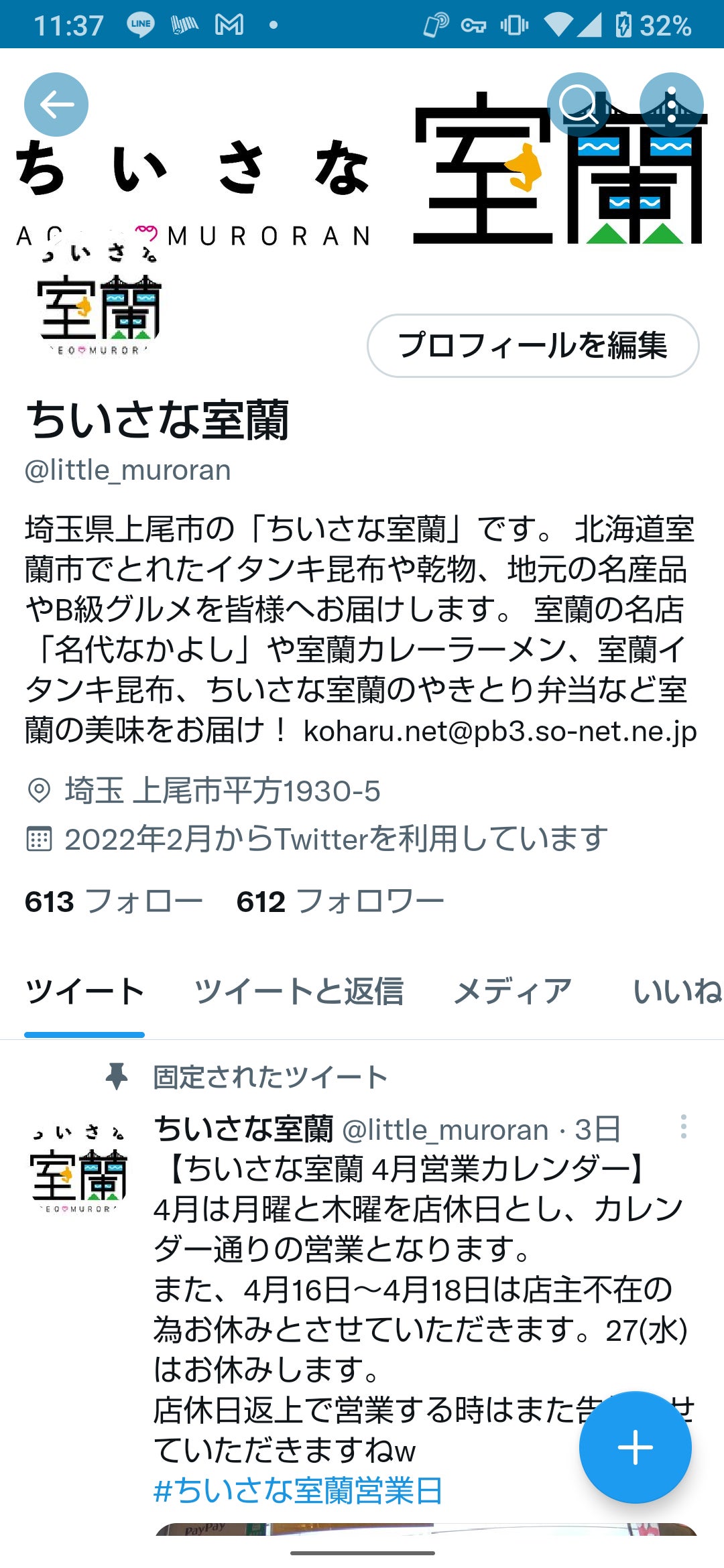
Task: Switch to the ツイート tab
Action: click(84, 992)
